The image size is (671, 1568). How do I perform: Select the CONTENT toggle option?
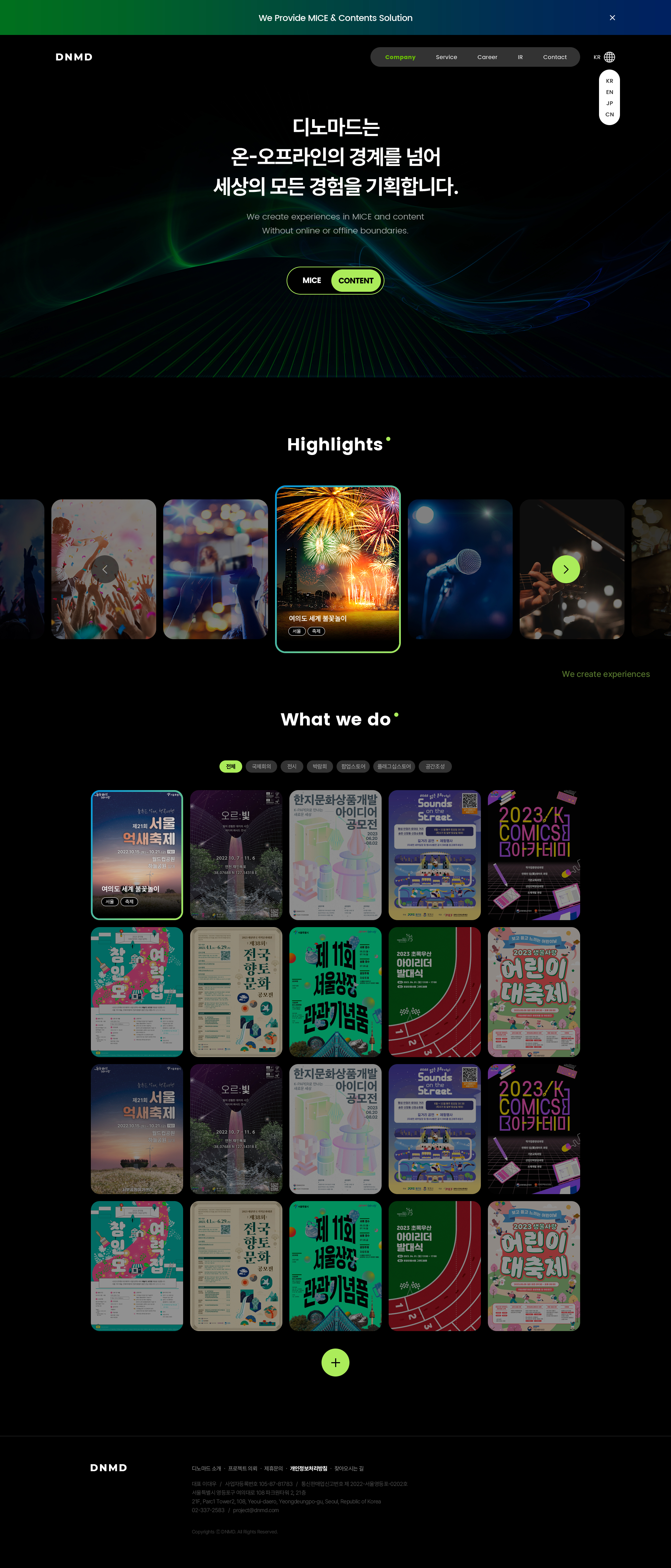point(355,281)
